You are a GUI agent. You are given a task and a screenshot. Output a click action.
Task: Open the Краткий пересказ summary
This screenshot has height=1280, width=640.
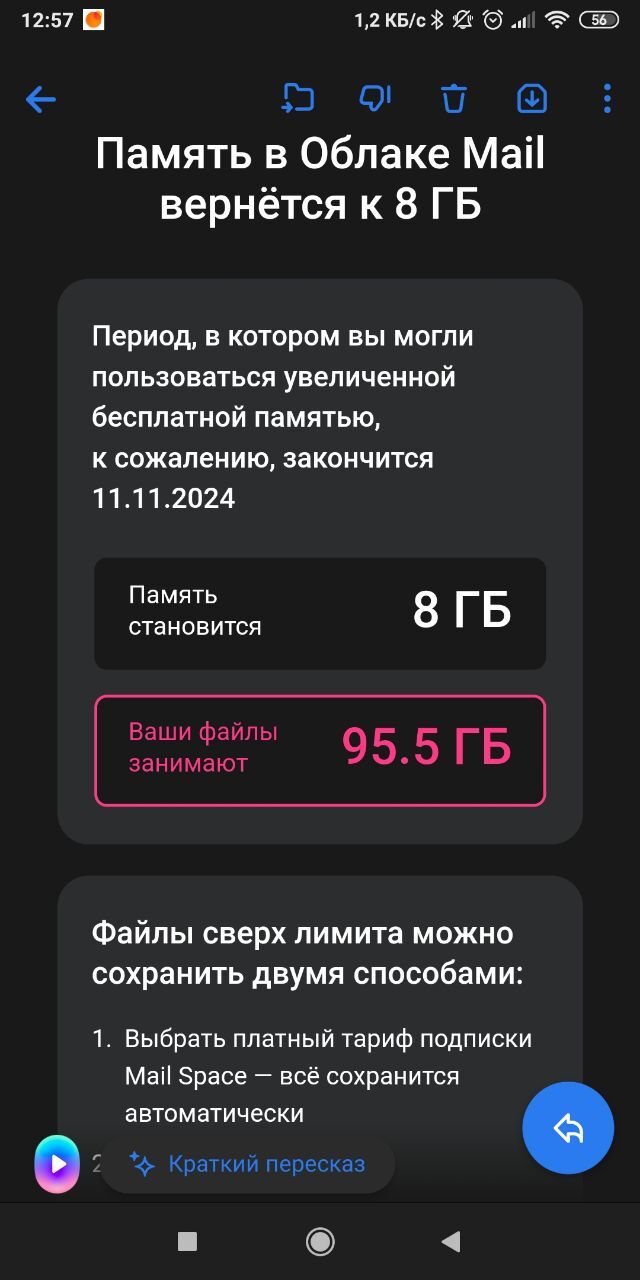coord(248,1164)
